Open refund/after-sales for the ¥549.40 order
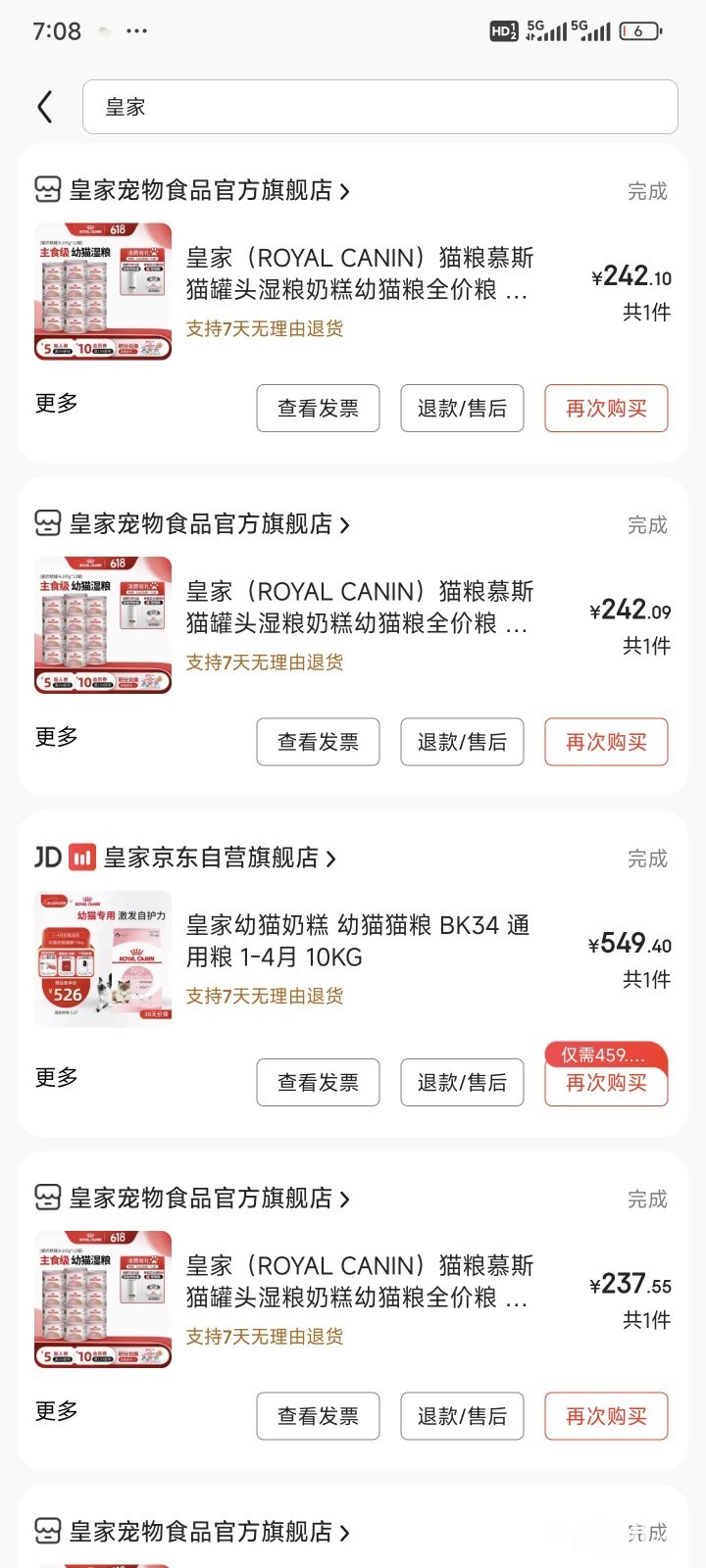The image size is (706, 1568). tap(462, 1083)
